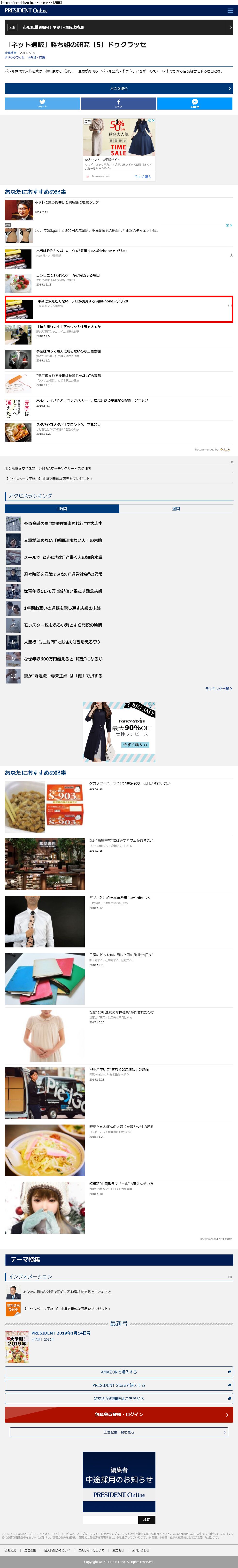Image resolution: width=238 pixels, height=1568 pixels.
Task: Open the article about 野菜ちゃんぽん
Action: (x=121, y=1126)
